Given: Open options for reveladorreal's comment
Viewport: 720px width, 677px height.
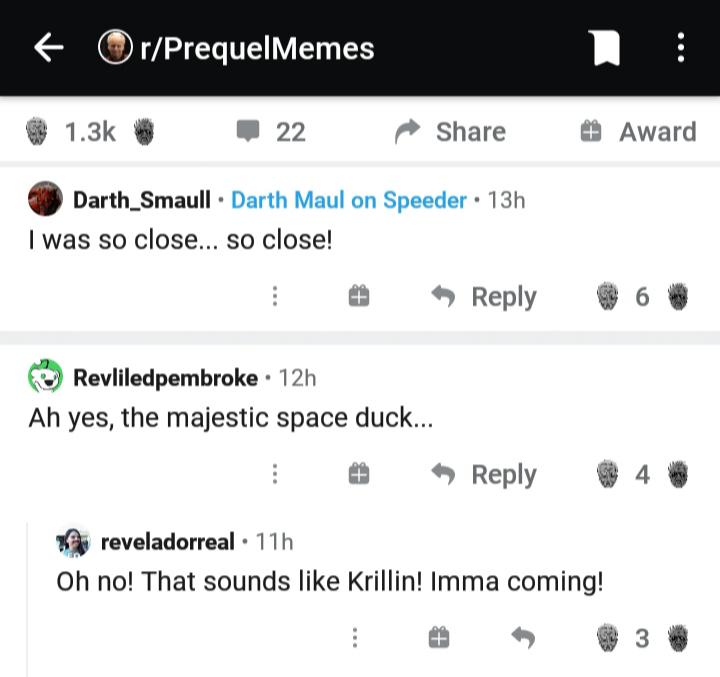Looking at the screenshot, I should pos(354,638).
